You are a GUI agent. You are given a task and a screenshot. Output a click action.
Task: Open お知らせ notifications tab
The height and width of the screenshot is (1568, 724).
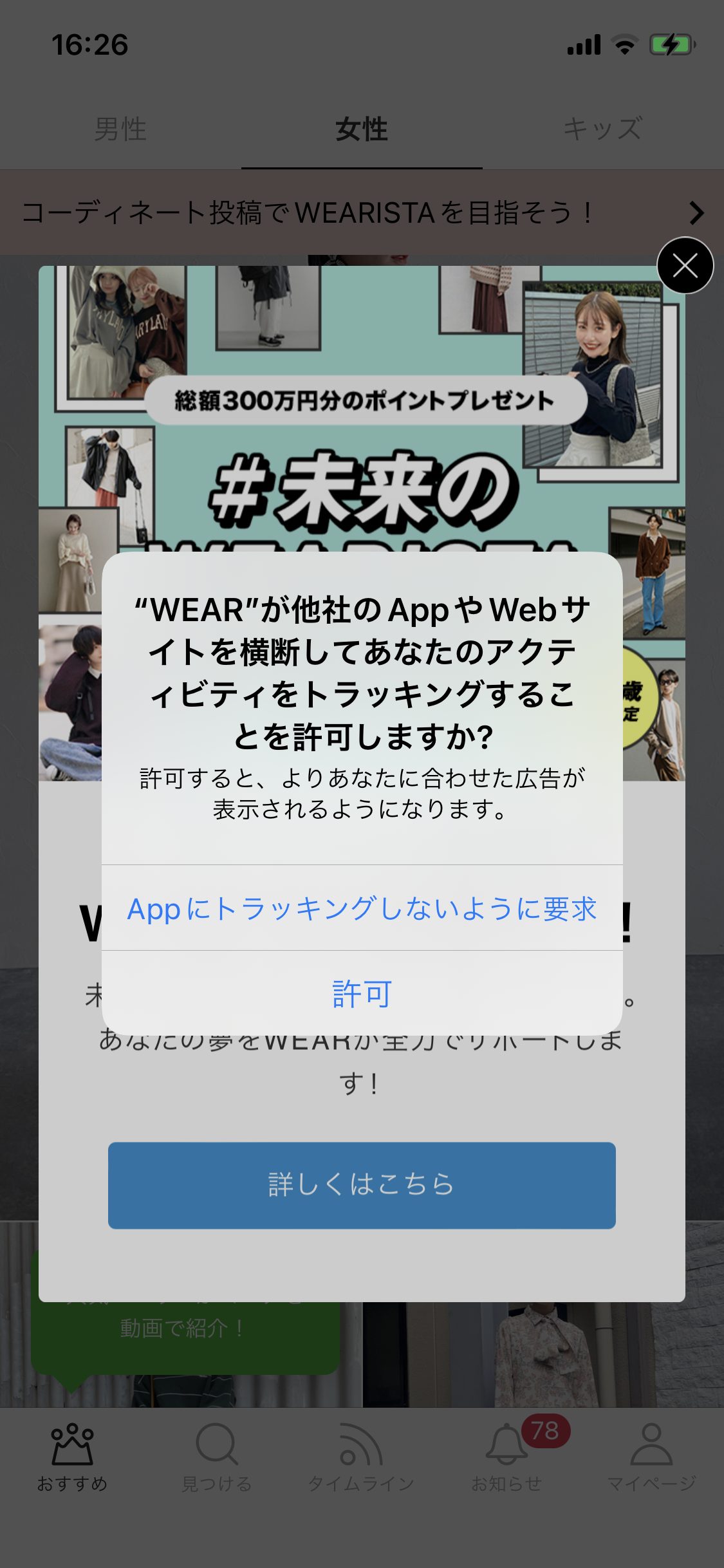(506, 1457)
